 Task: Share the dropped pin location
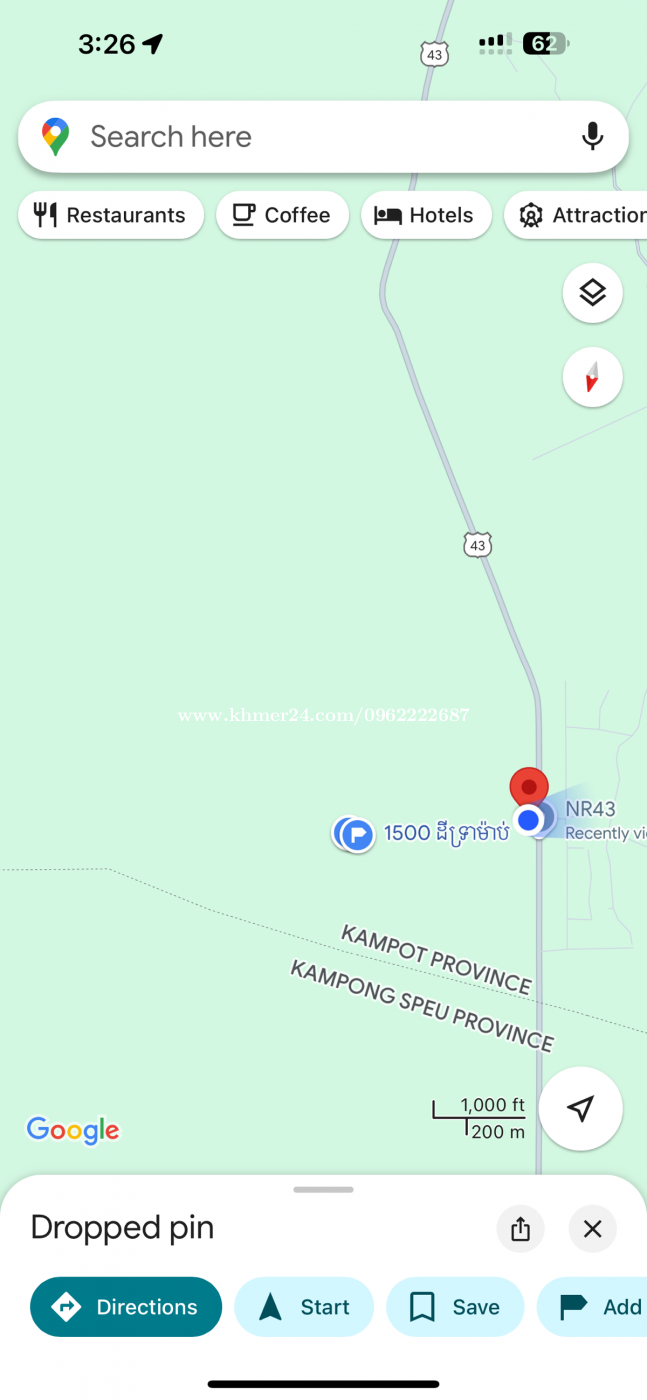520,1229
